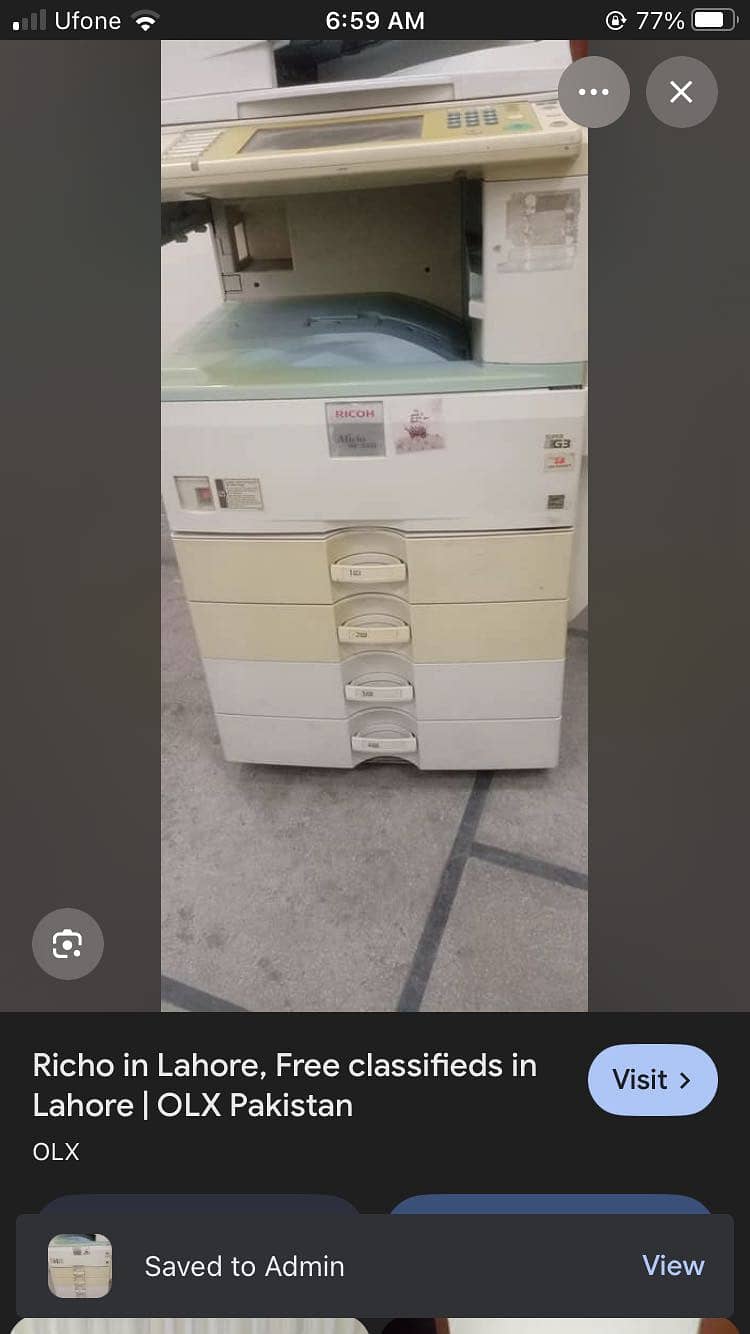Open the three-dot overflow menu
Viewport: 750px width, 1334px height.
(x=593, y=92)
